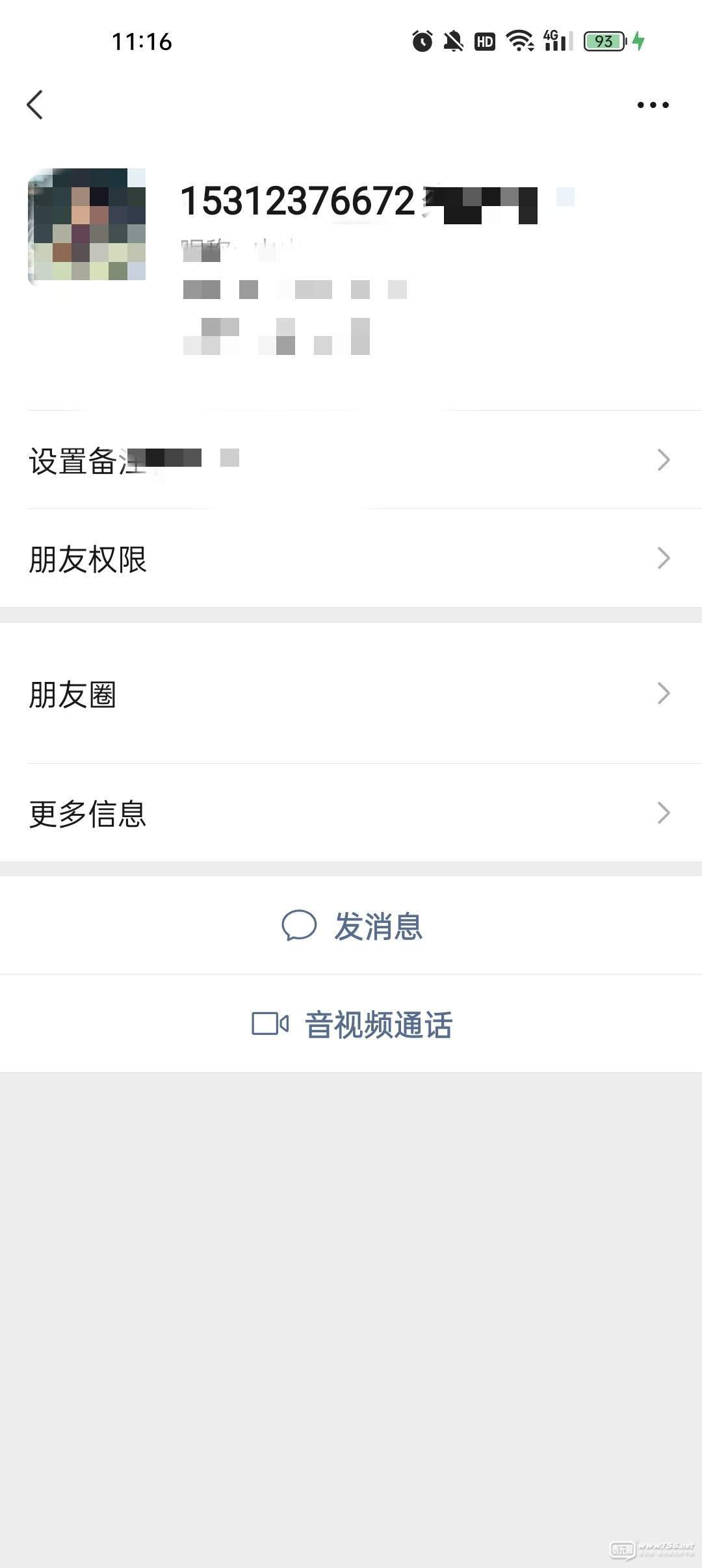Open the three-dot more options menu
Screen dimensions: 702x1568
point(653,105)
